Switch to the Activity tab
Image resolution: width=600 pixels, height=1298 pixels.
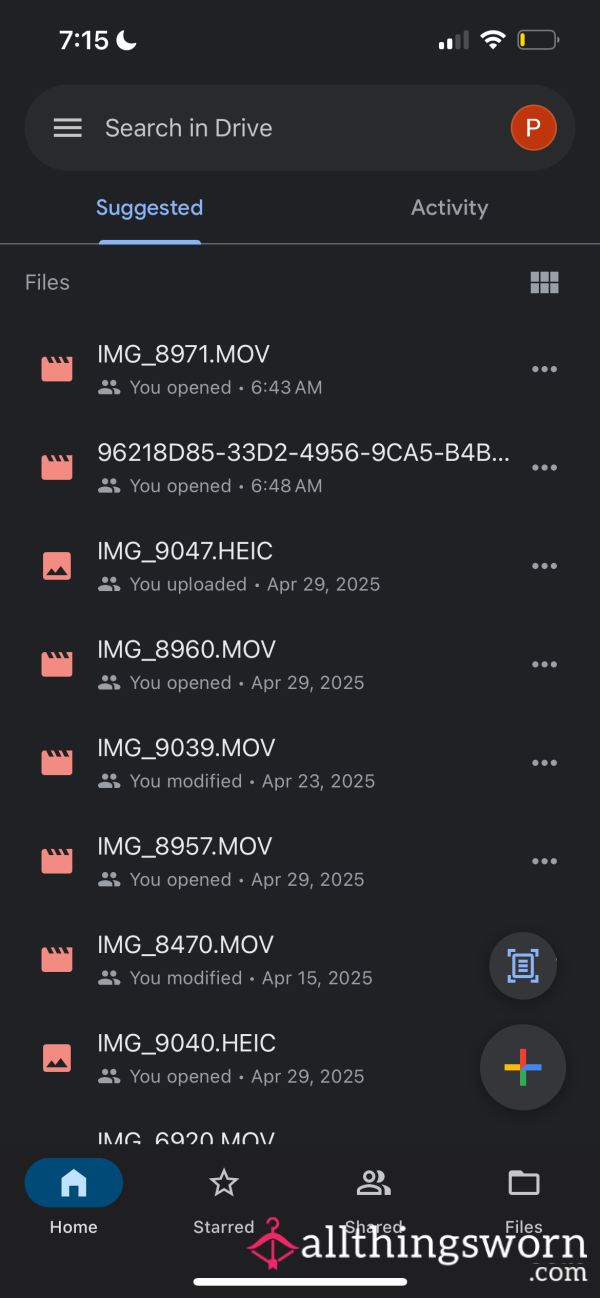[449, 208]
